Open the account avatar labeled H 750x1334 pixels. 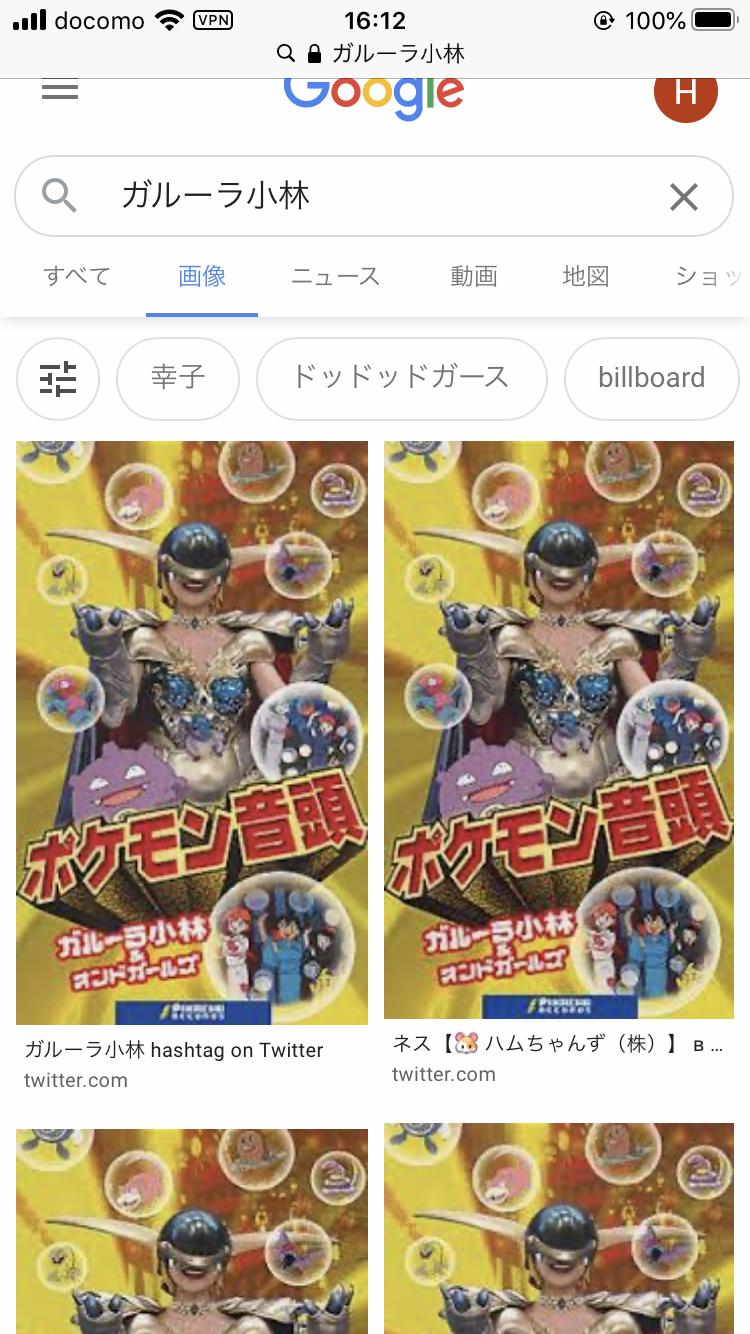(x=685, y=93)
